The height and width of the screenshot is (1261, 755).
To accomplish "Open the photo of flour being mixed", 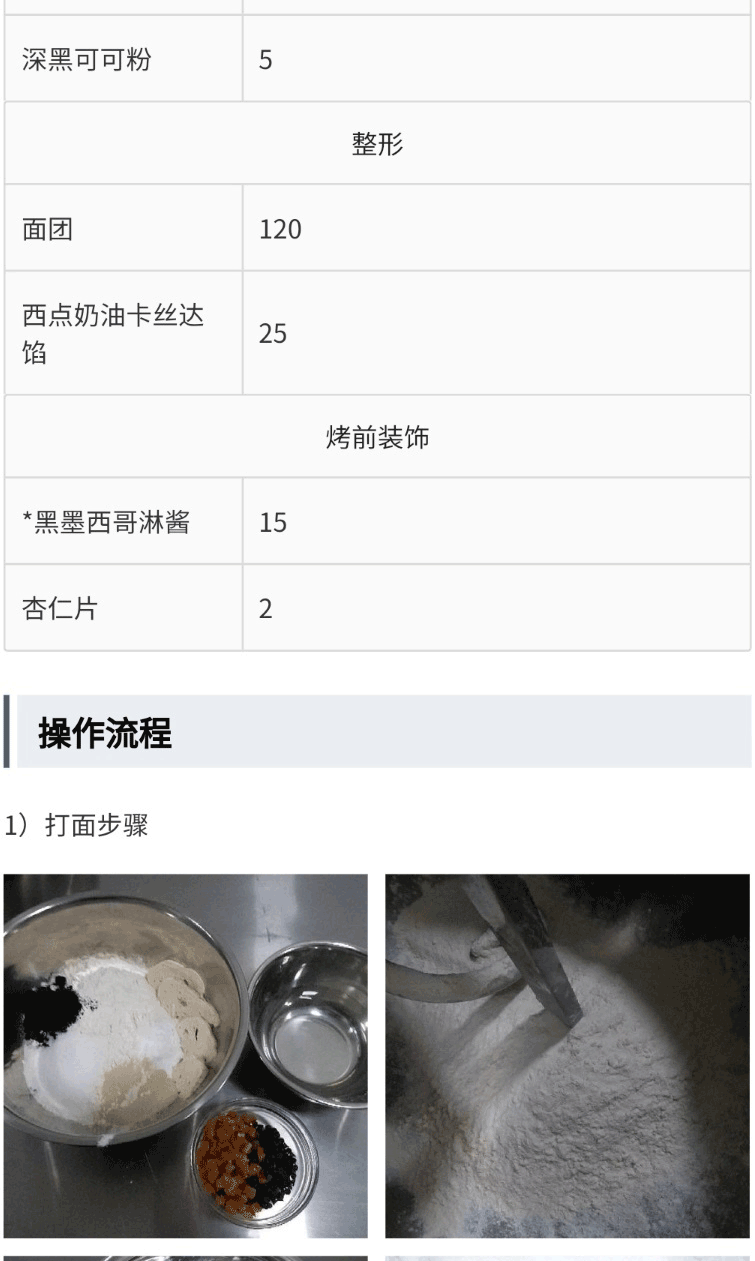I will (567, 1055).
